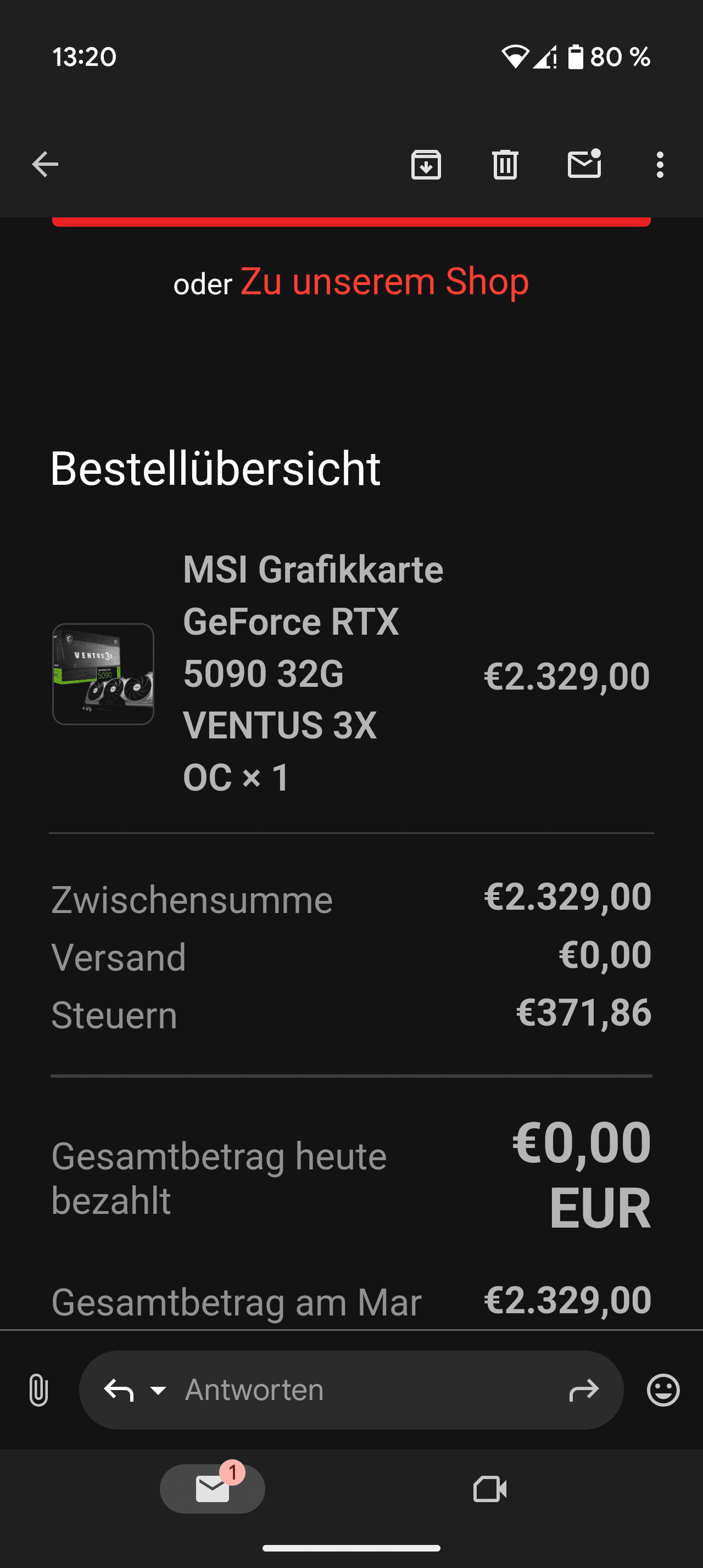Screen dimensions: 703x1568
Task: Expand the reply type dropdown arrow
Action: click(158, 1390)
